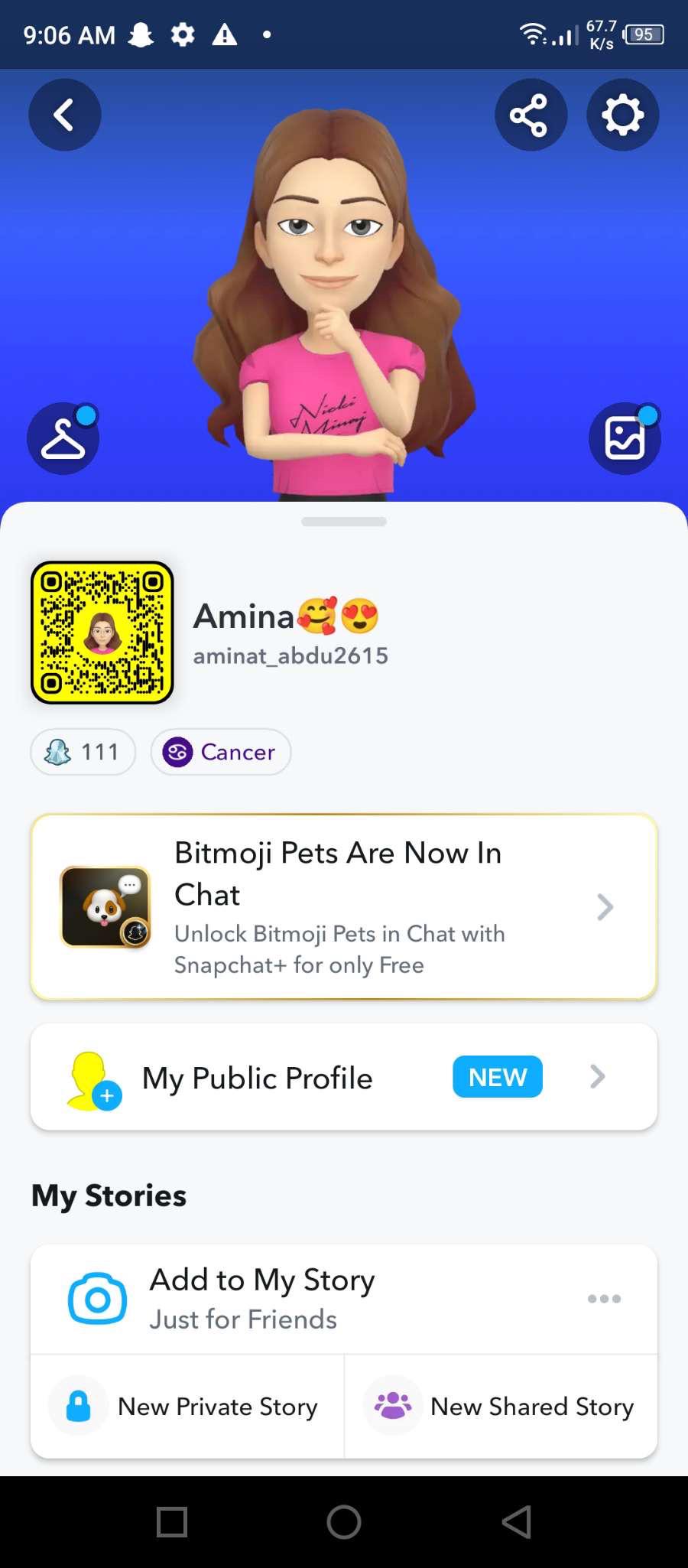Open My Story options via three-dot menu
Viewport: 688px width, 1568px height.
point(604,1298)
